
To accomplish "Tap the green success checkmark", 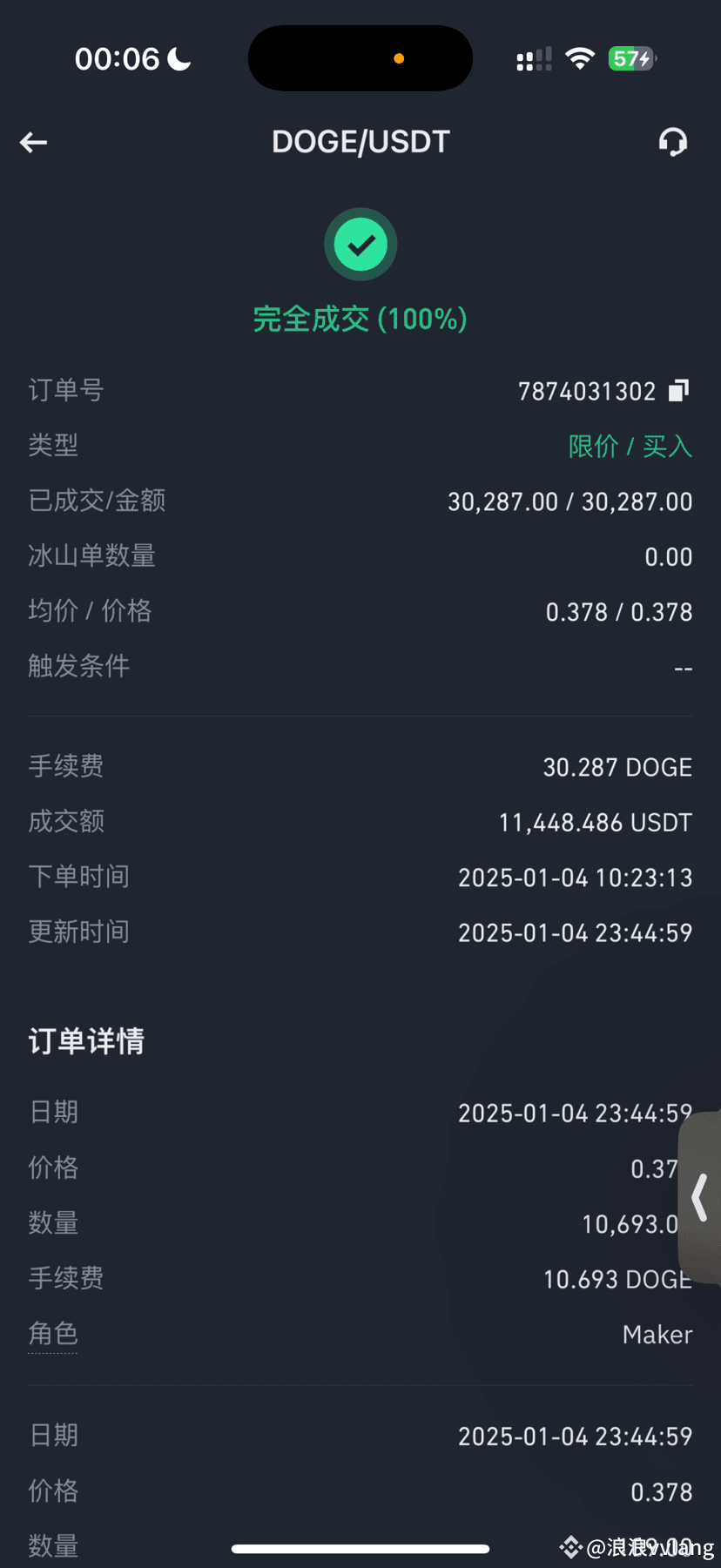I will click(360, 245).
